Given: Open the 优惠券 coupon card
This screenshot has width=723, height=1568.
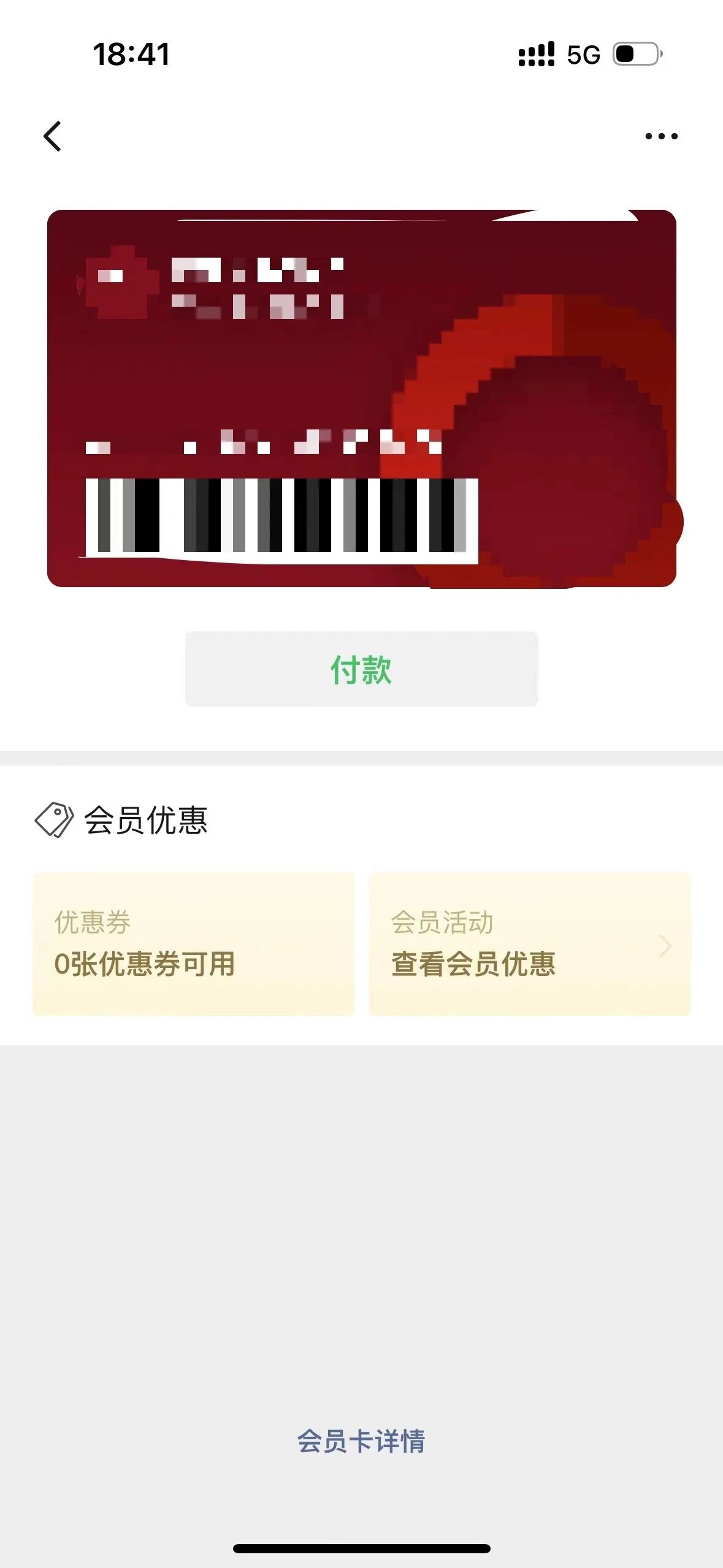Looking at the screenshot, I should (x=194, y=943).
